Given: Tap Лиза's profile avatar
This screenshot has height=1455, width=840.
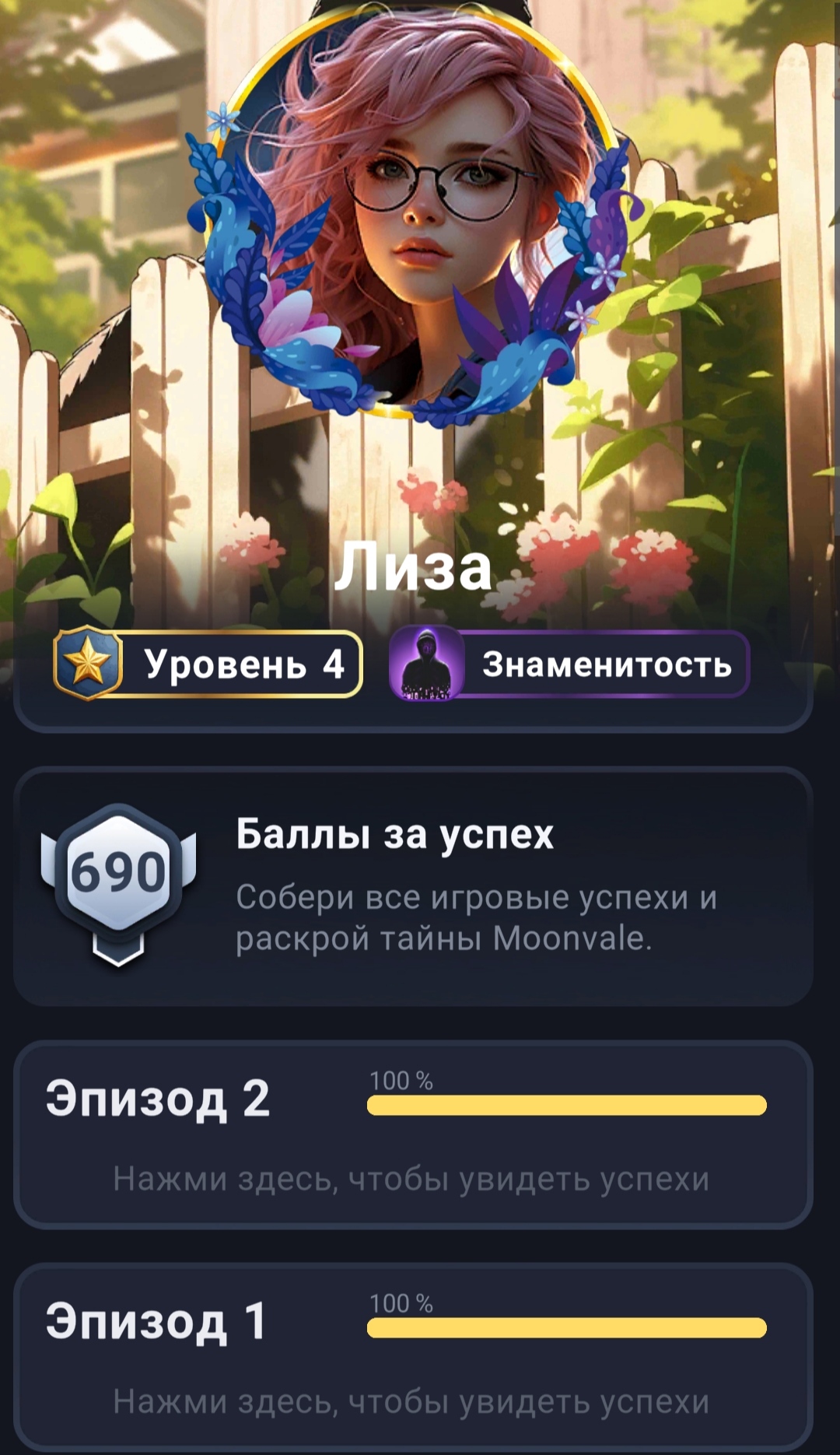Looking at the screenshot, I should pyautogui.click(x=415, y=214).
